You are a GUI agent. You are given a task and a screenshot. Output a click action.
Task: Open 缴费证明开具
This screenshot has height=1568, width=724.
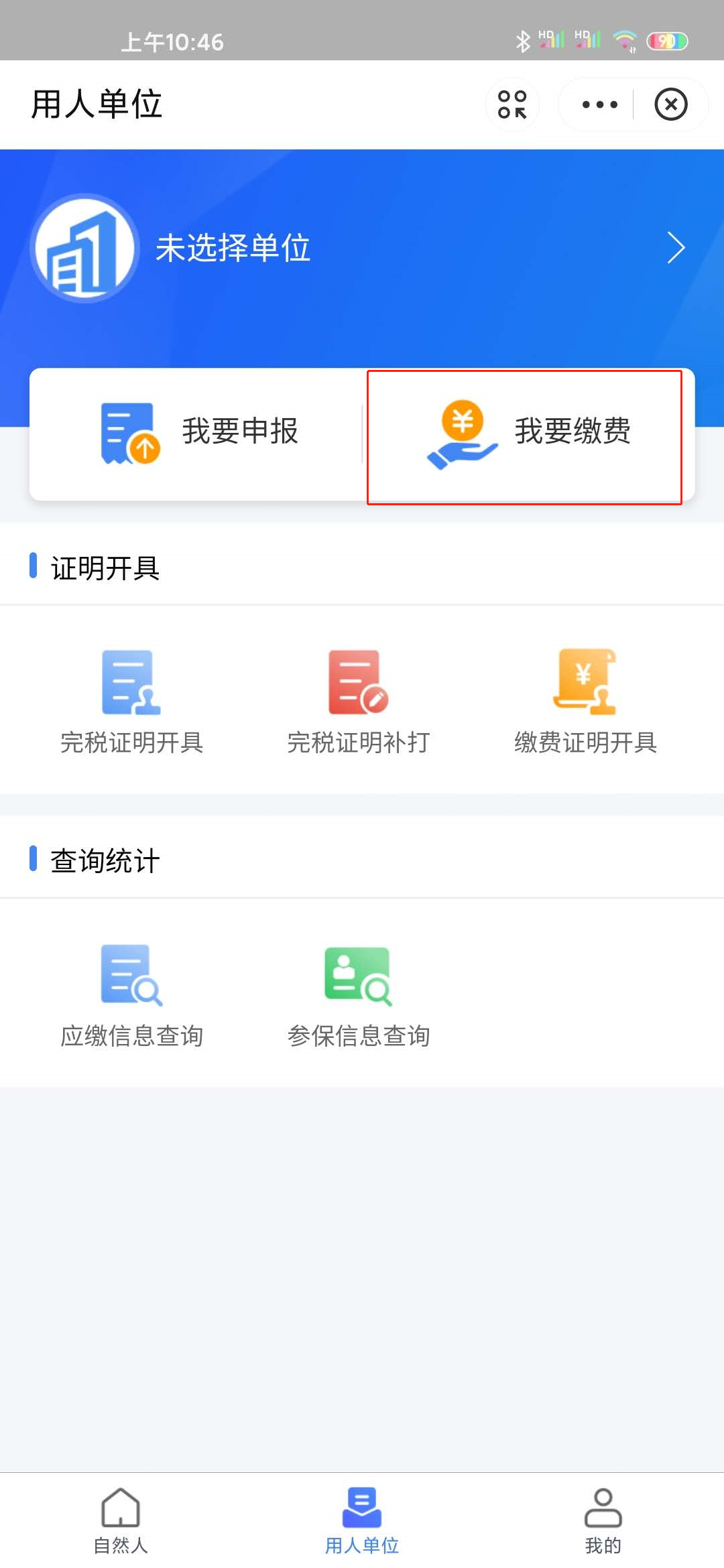(585, 702)
